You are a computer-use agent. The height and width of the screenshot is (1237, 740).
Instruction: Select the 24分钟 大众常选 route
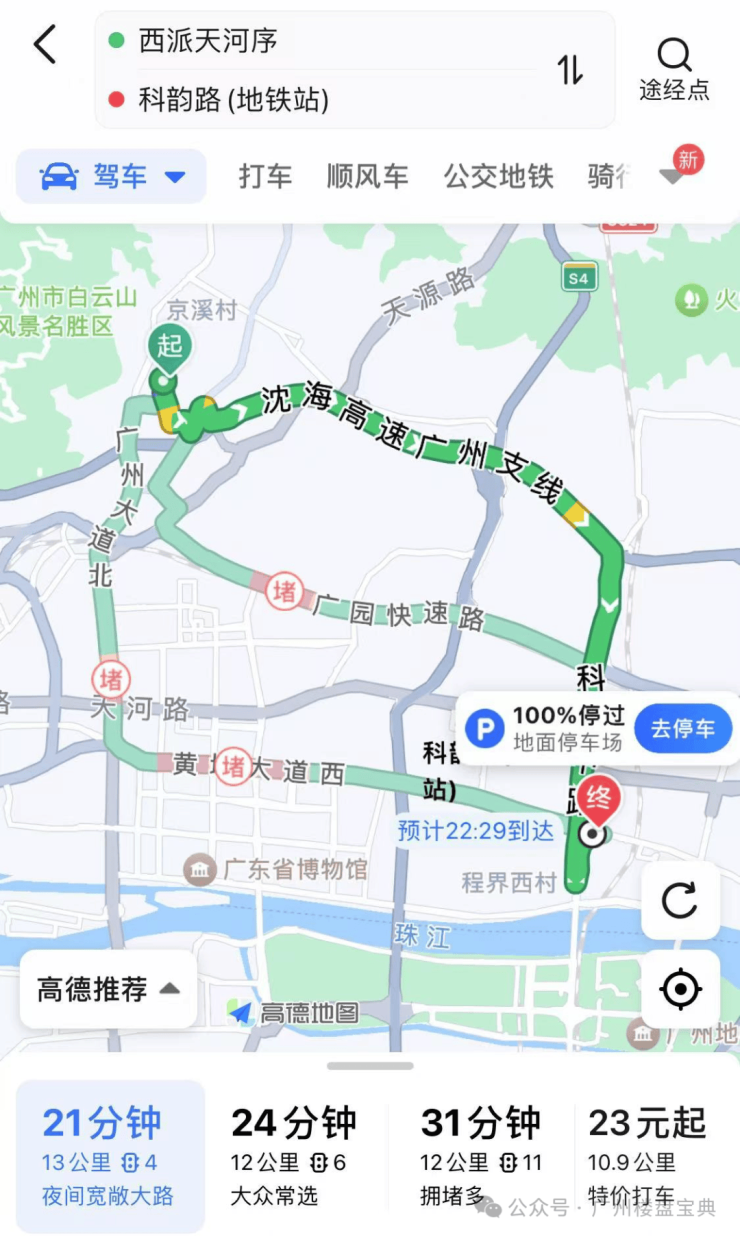[292, 1155]
